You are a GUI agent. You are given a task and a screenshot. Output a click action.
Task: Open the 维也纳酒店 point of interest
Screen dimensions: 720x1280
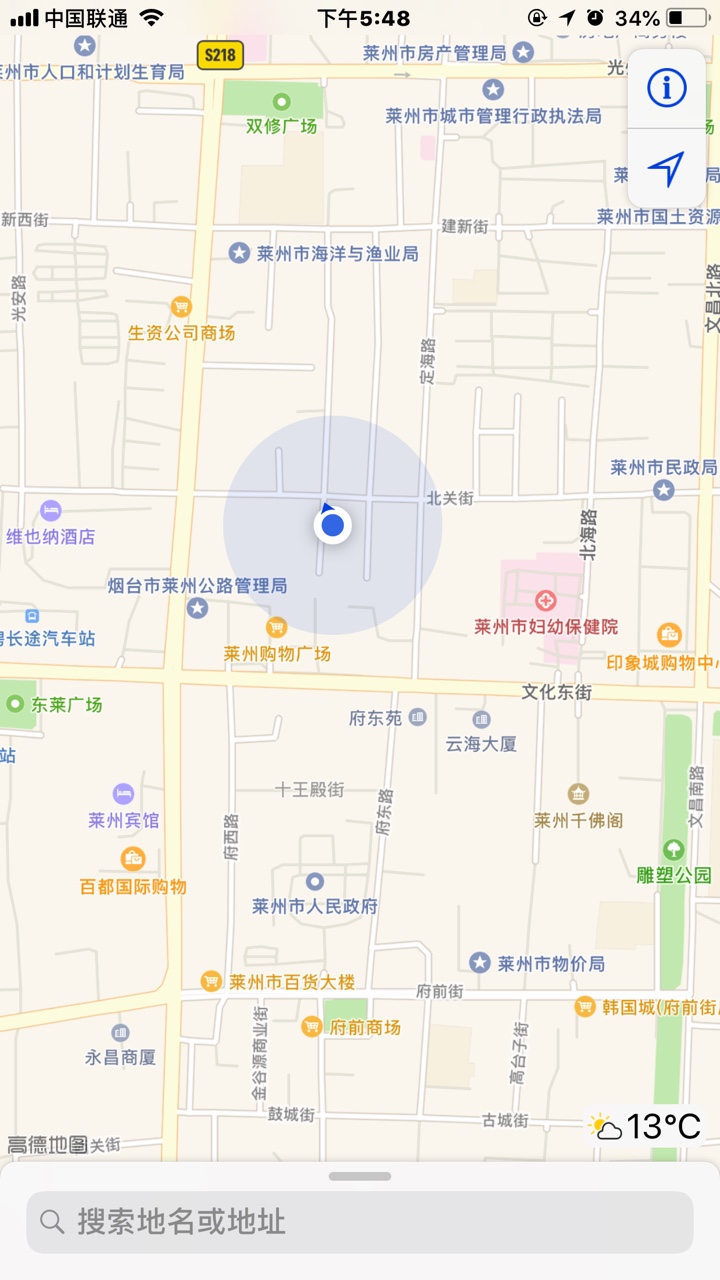tap(50, 512)
